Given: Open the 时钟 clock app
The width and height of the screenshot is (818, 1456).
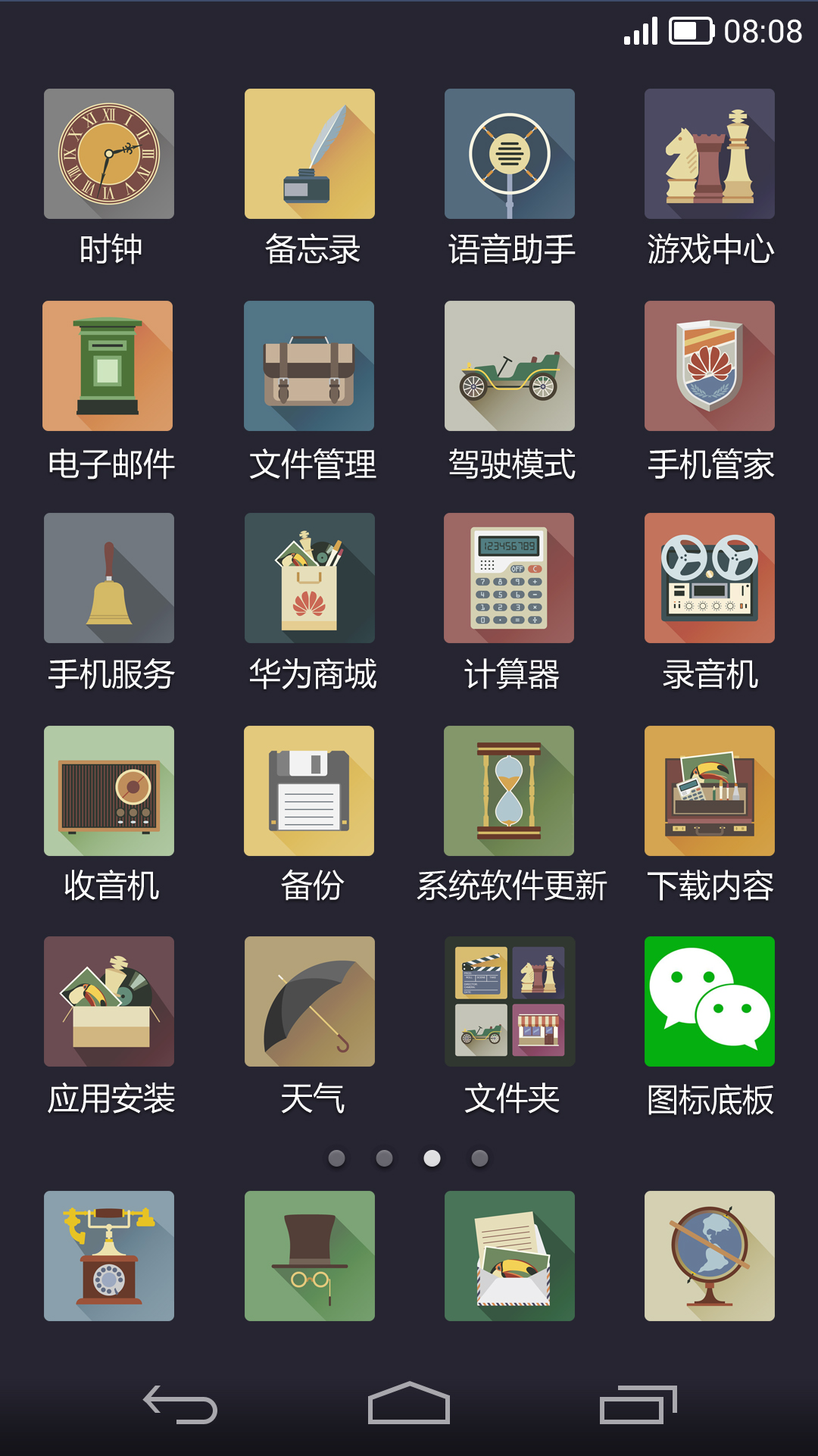Looking at the screenshot, I should point(108,153).
